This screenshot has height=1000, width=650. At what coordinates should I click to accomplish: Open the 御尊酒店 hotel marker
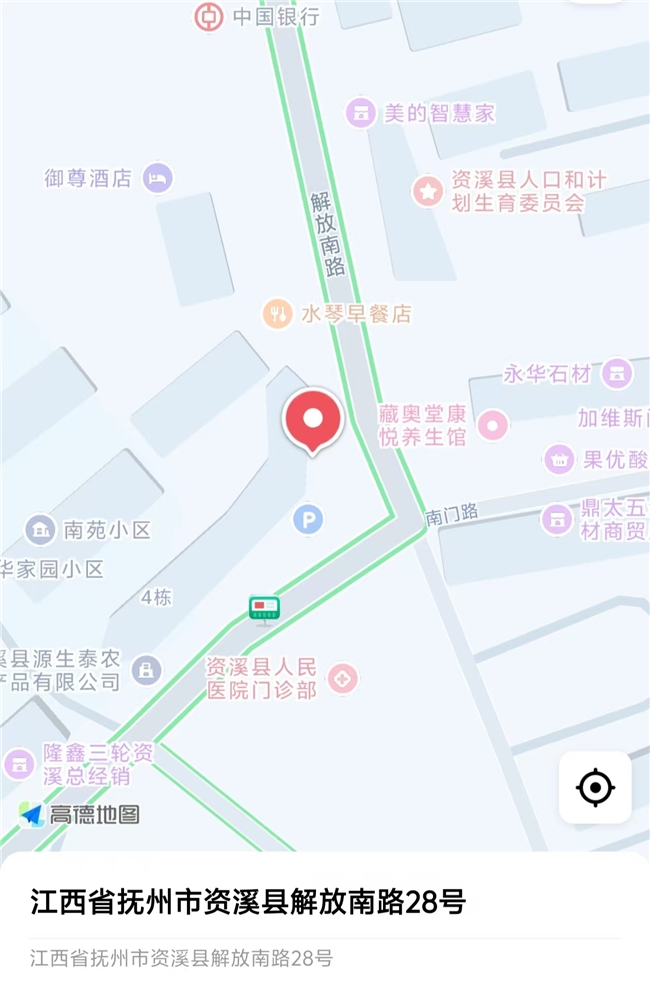[x=158, y=179]
